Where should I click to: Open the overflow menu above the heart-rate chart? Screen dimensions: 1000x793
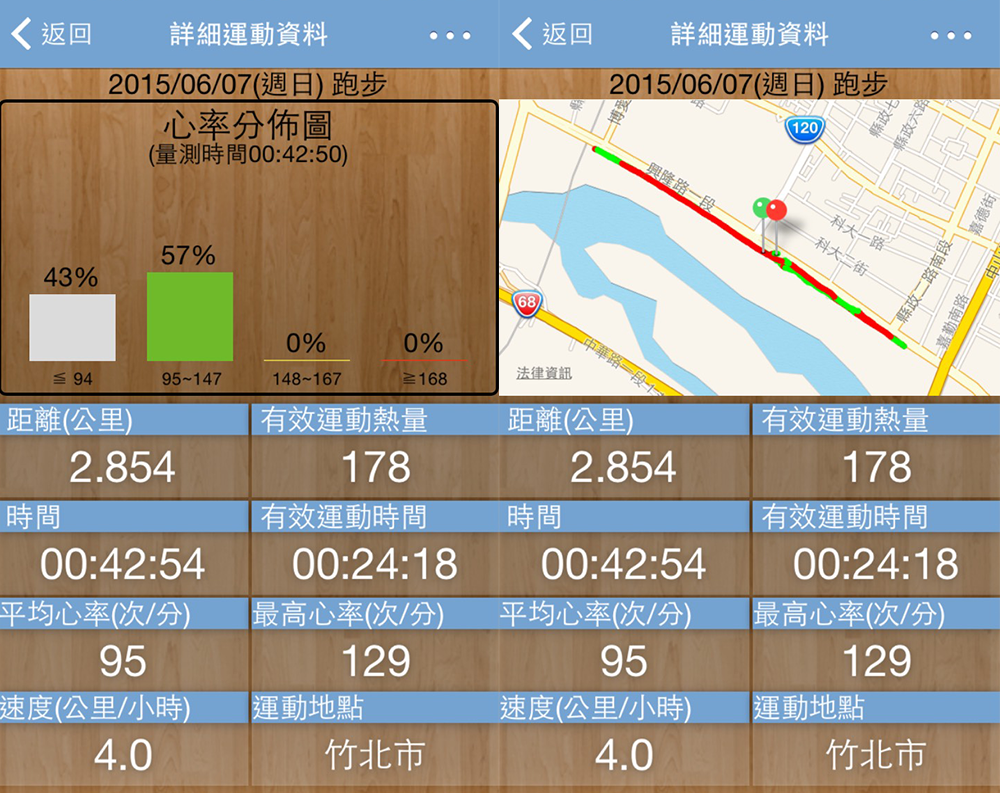coord(449,36)
